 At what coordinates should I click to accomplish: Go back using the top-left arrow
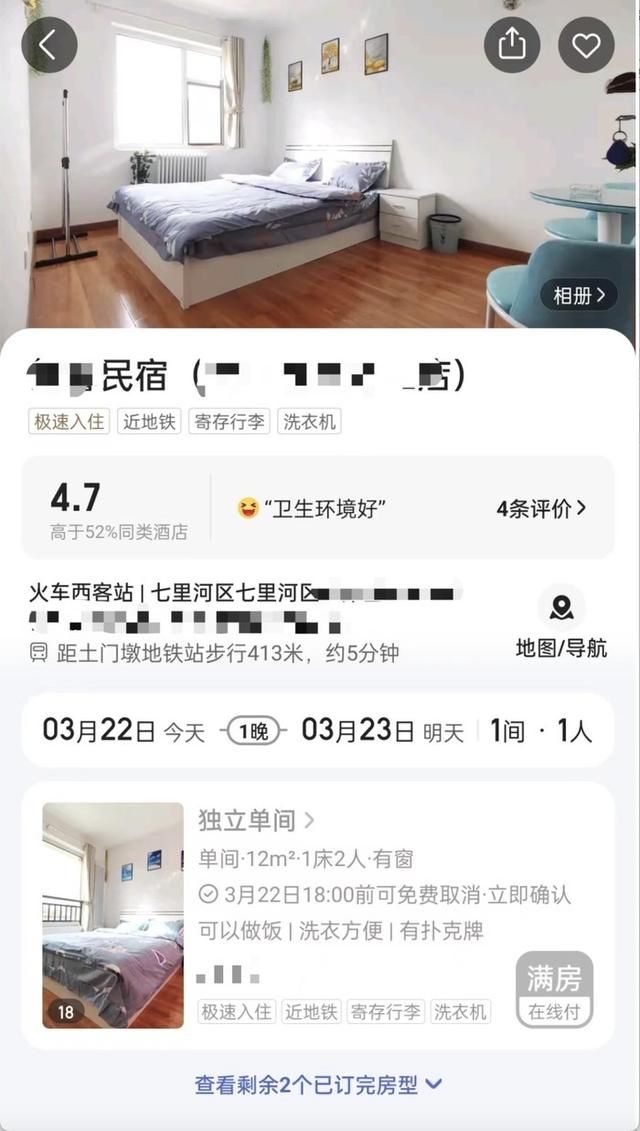(x=49, y=45)
